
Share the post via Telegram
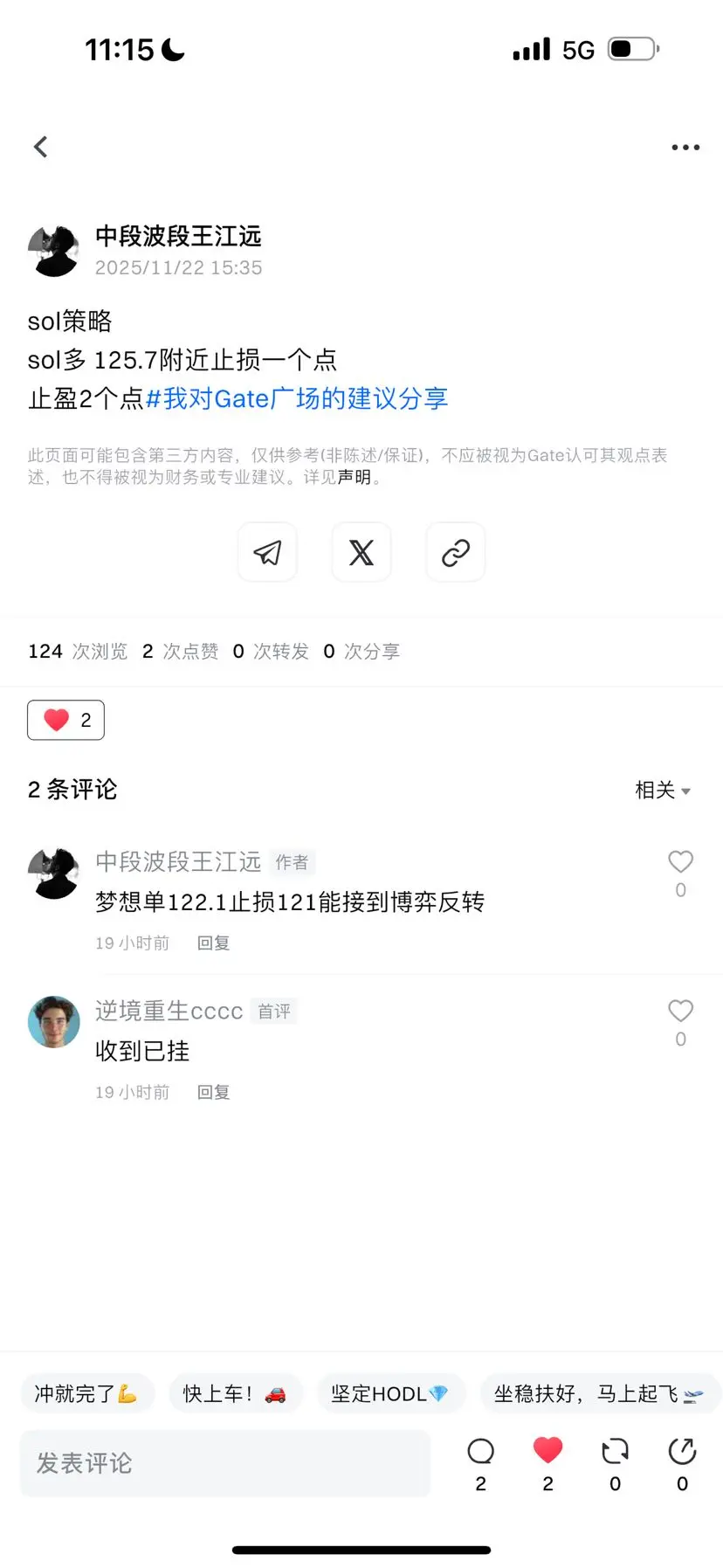coord(267,552)
